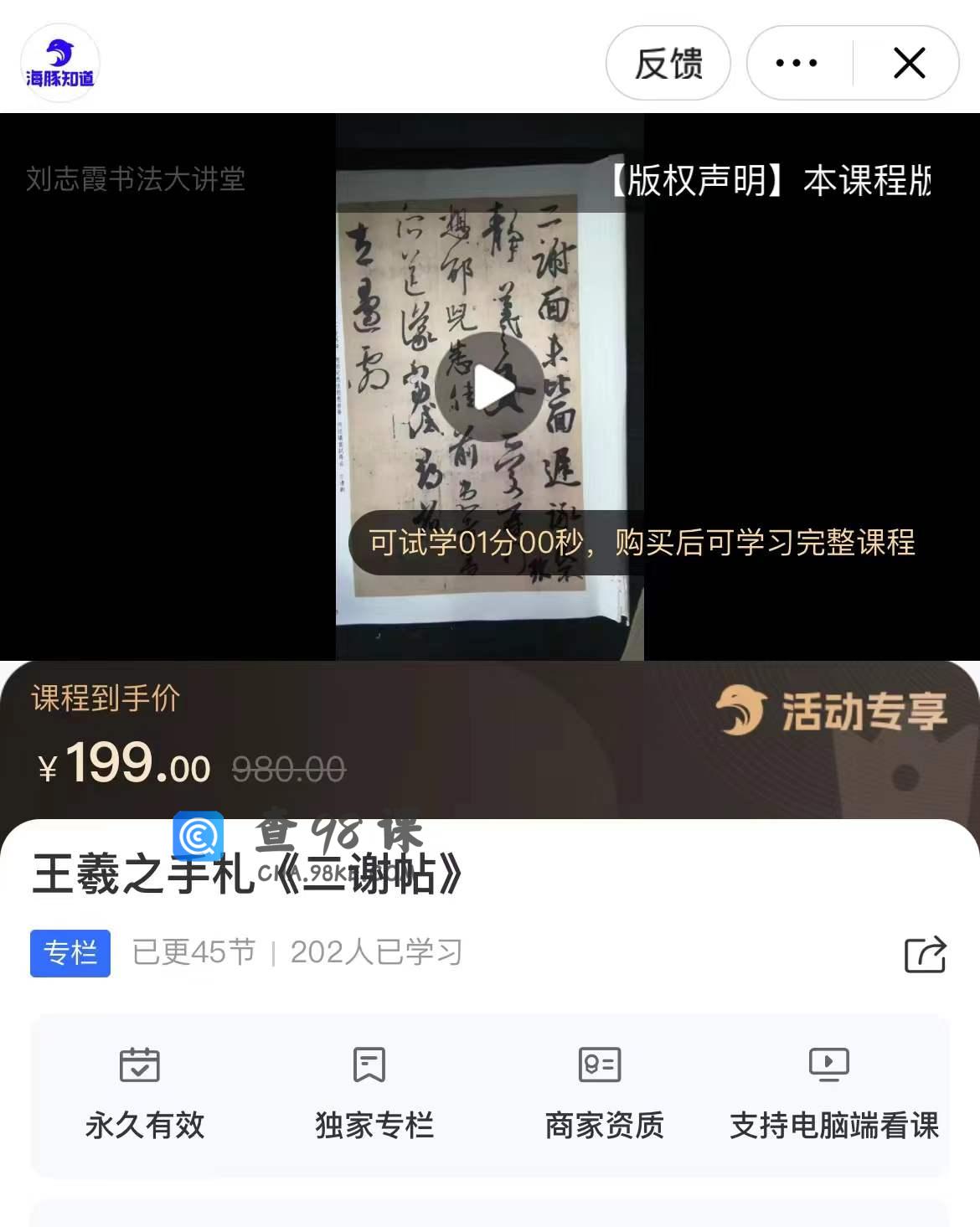
Task: Share the 王羲之手札 course
Action: tap(925, 954)
